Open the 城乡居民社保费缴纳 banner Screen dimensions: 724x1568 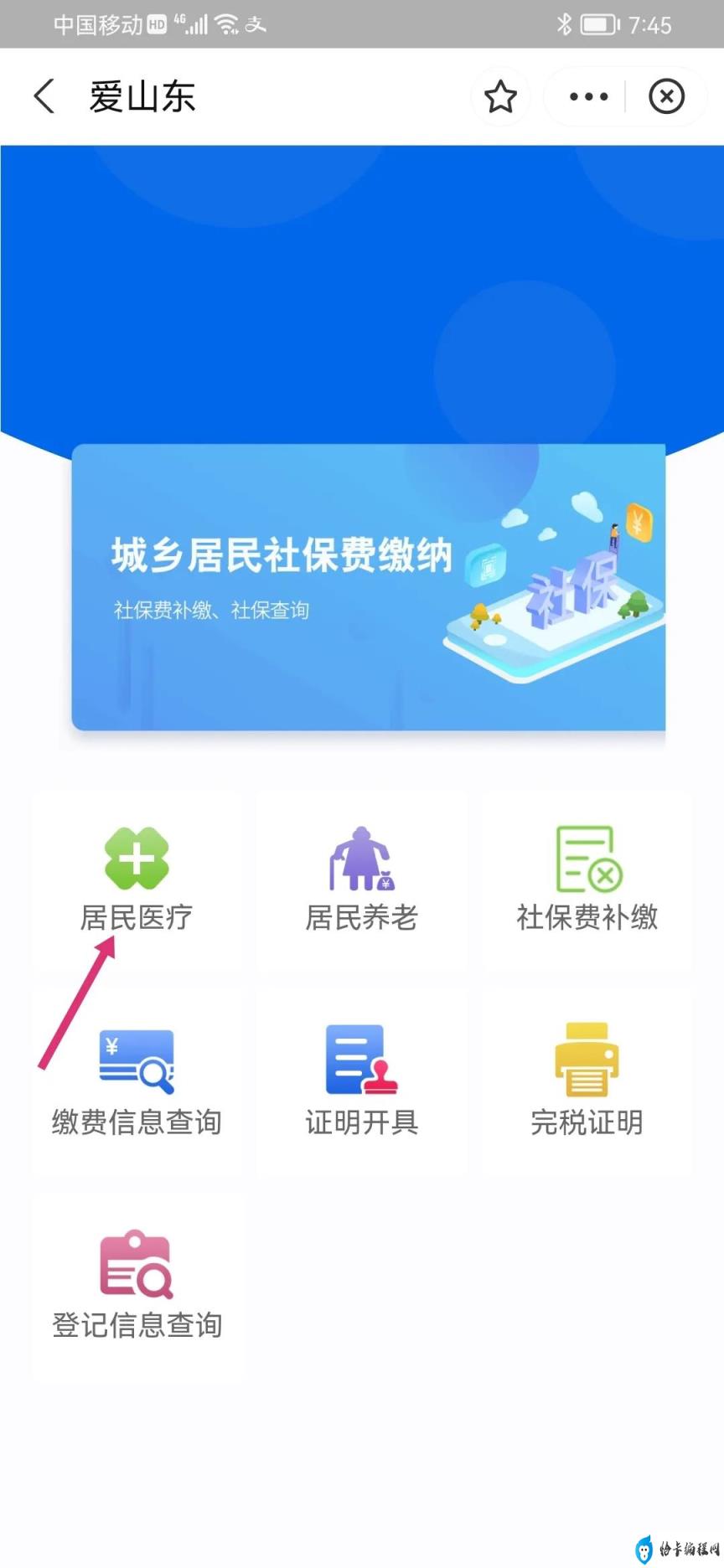pyautogui.click(x=369, y=587)
